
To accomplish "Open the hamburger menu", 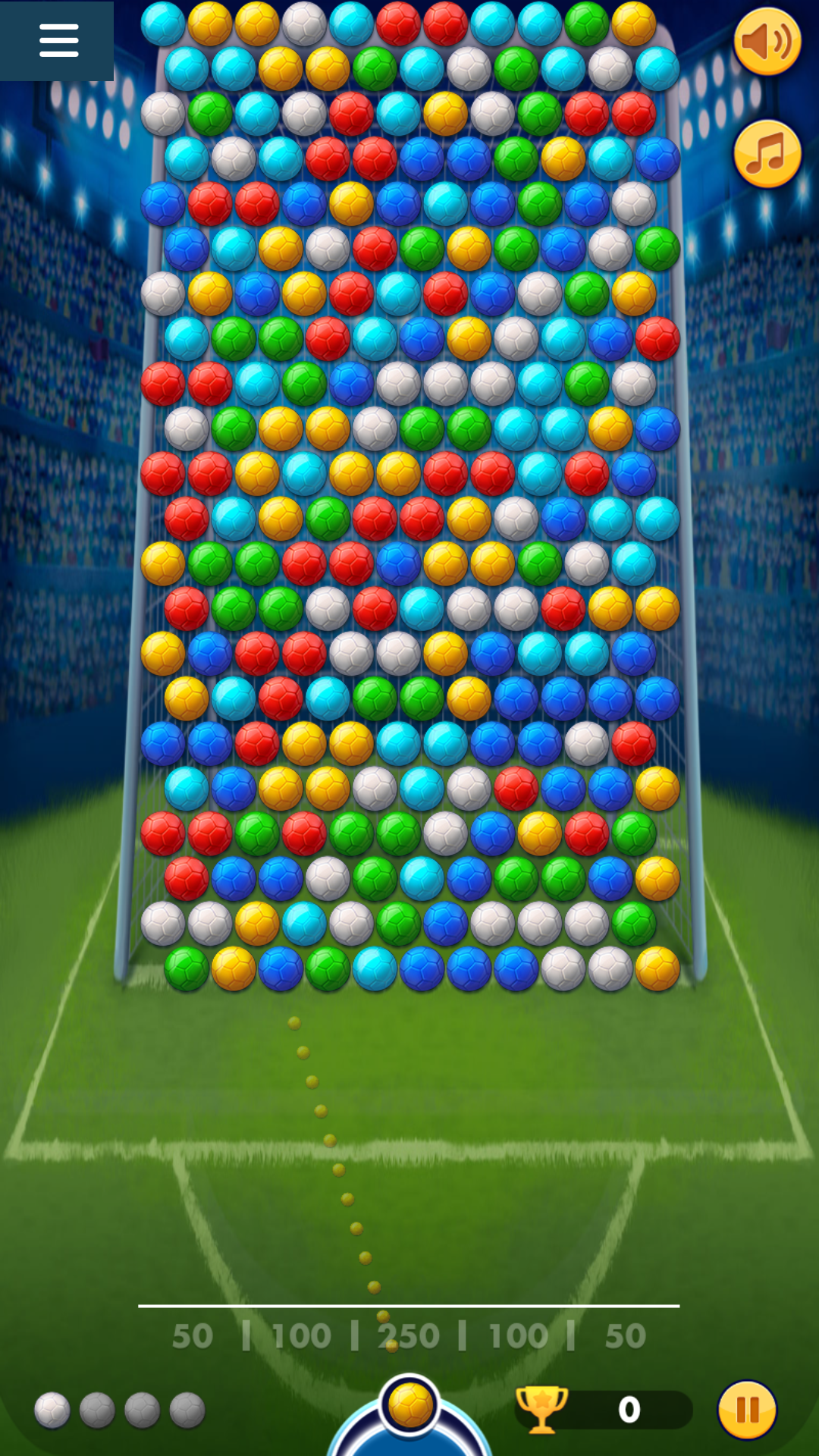I will pyautogui.click(x=58, y=40).
